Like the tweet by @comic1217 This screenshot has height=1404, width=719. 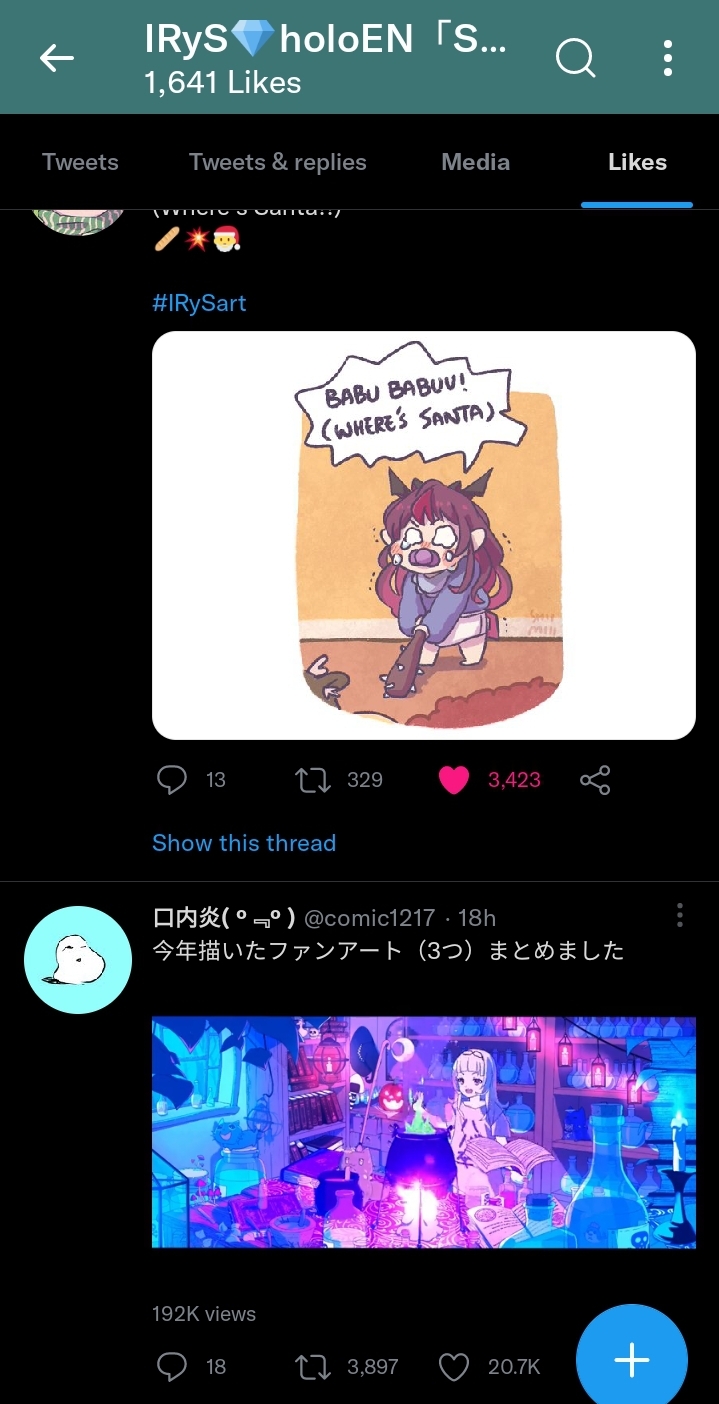(454, 1366)
